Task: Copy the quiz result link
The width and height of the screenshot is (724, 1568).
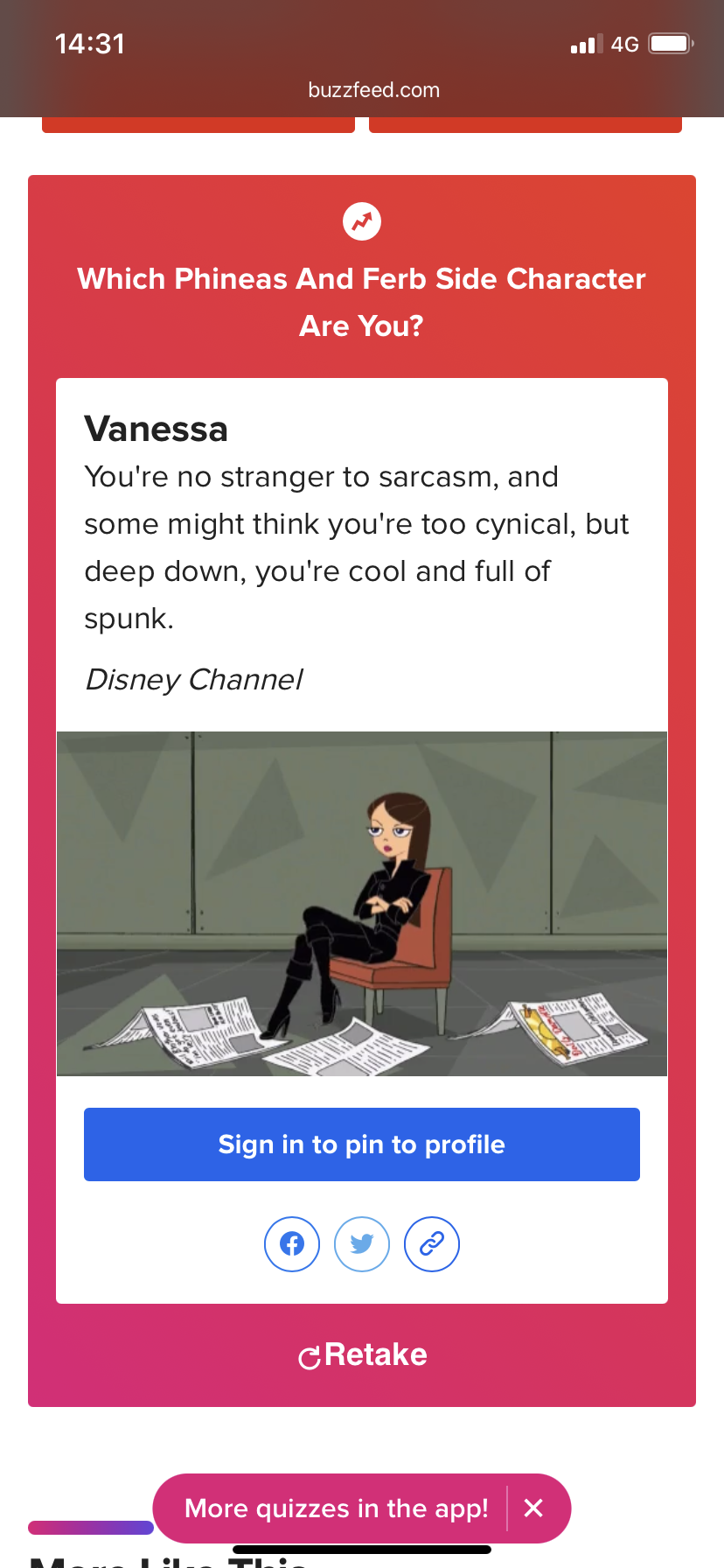Action: click(432, 1244)
